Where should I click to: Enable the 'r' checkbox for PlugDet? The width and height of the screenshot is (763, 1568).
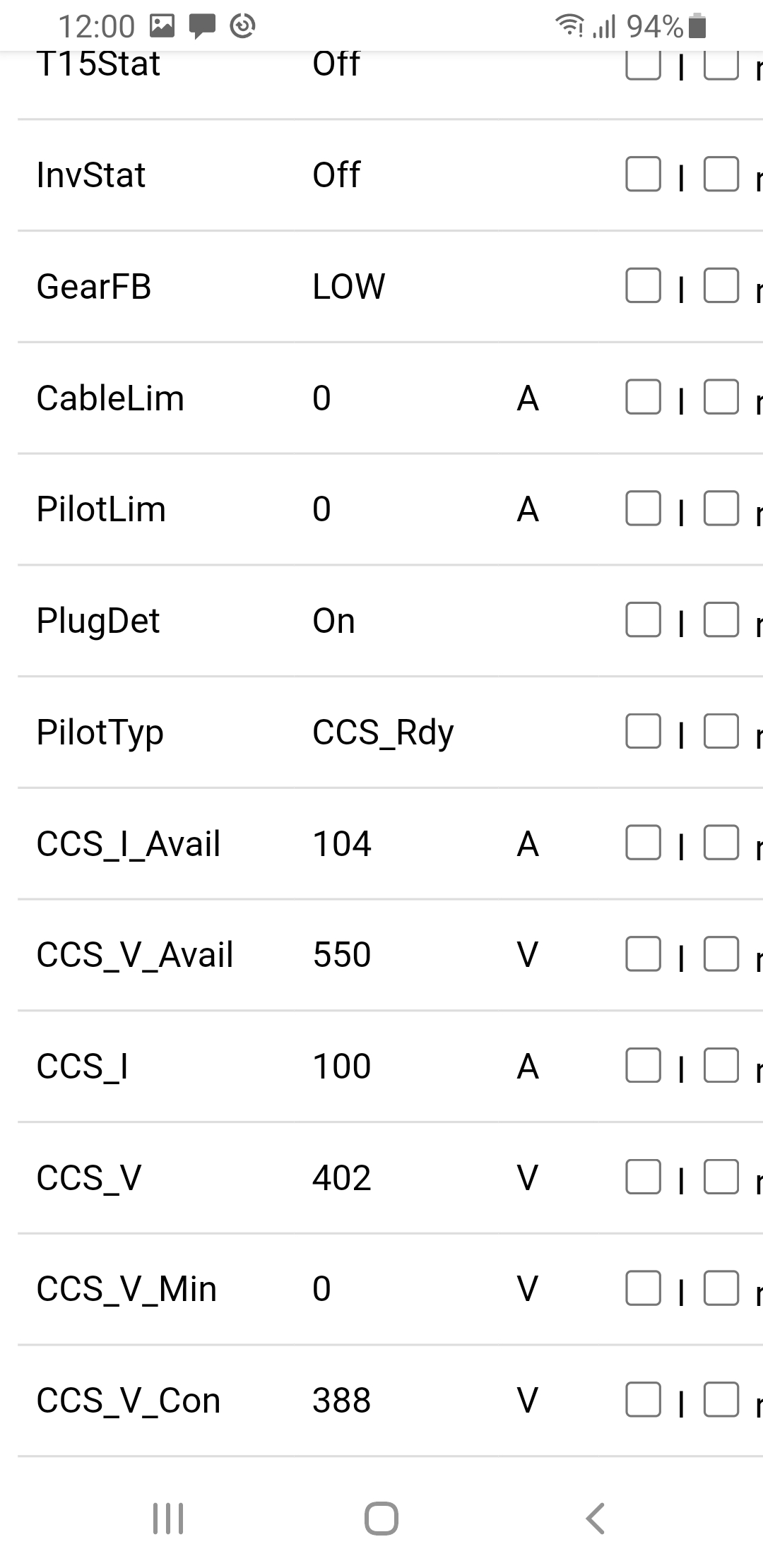click(721, 619)
